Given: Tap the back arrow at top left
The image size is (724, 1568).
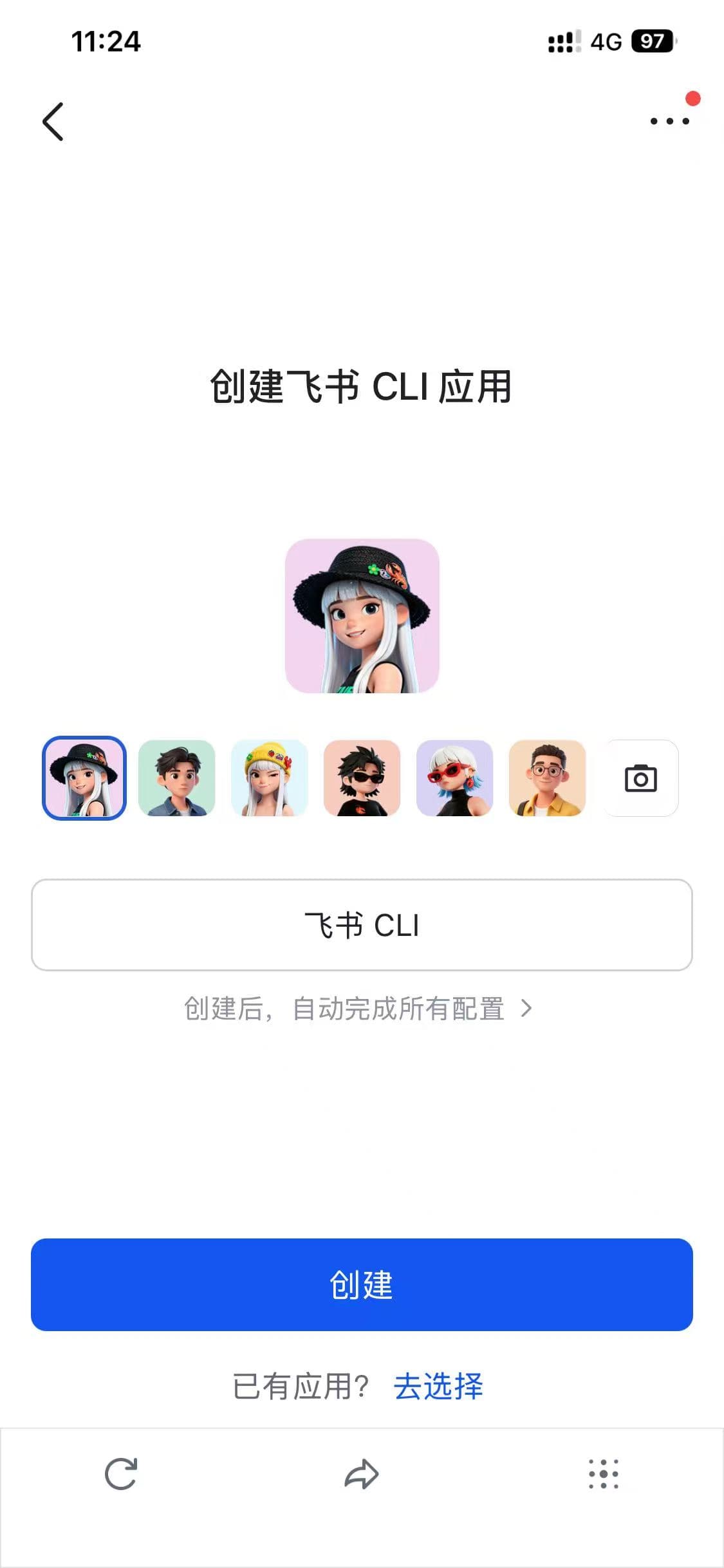Looking at the screenshot, I should [x=53, y=122].
